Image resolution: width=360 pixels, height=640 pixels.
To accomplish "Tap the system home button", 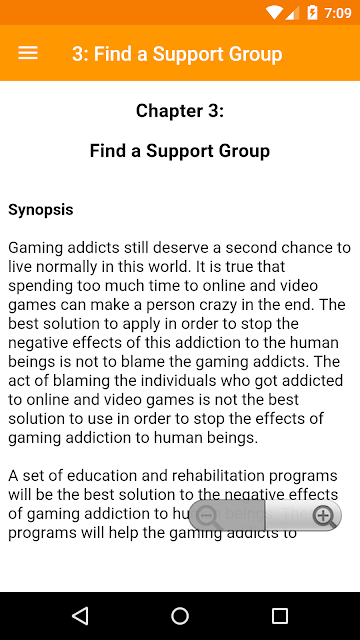I will (180, 616).
